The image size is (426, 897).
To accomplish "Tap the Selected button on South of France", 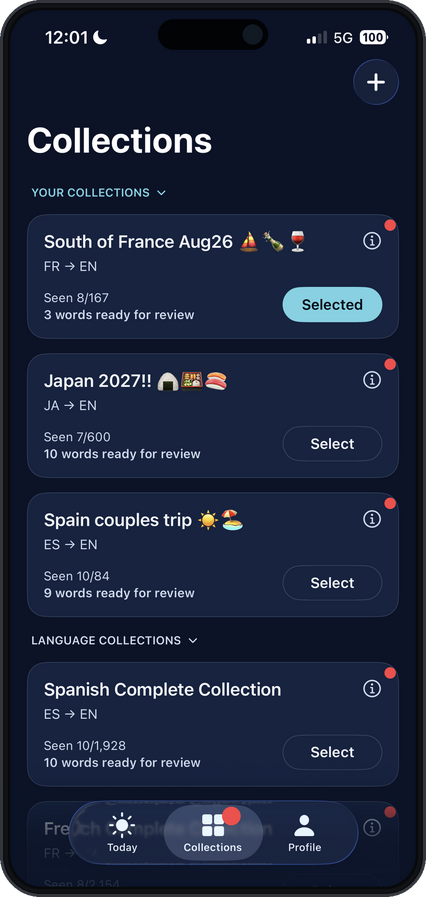I will (x=332, y=305).
